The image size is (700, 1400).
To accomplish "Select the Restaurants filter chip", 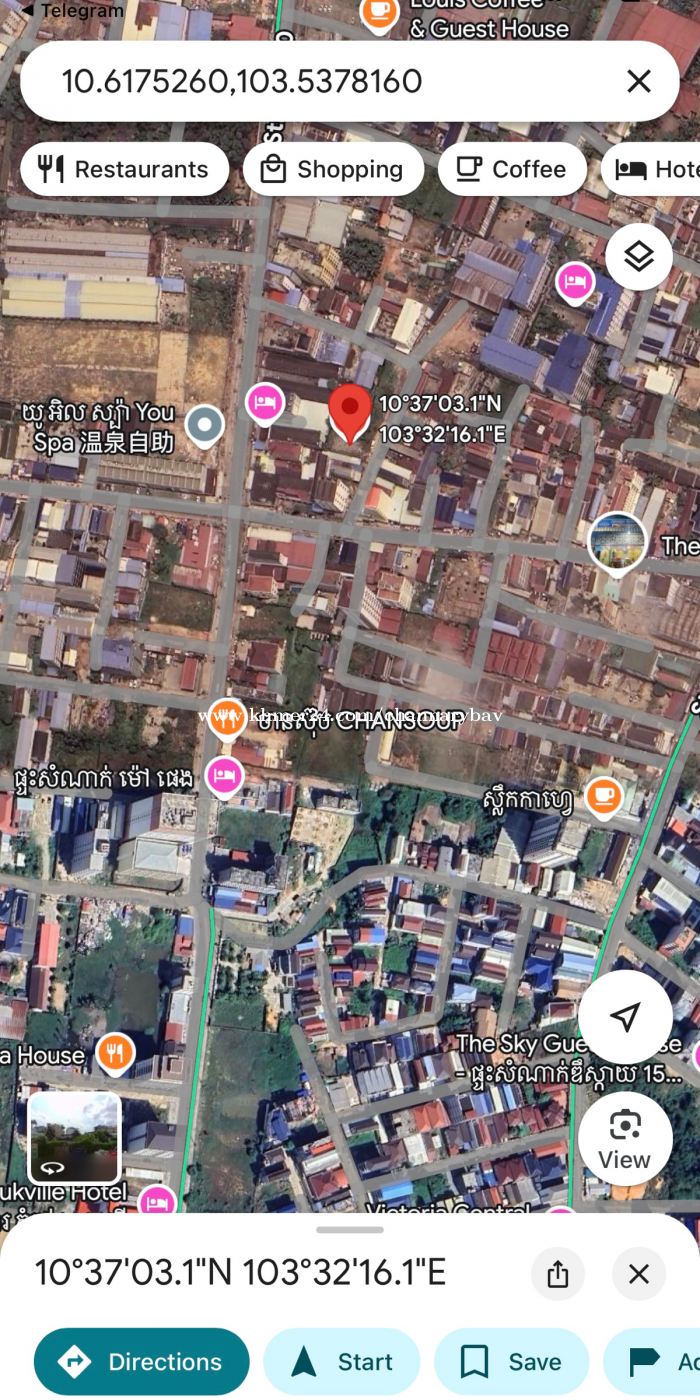I will [125, 169].
